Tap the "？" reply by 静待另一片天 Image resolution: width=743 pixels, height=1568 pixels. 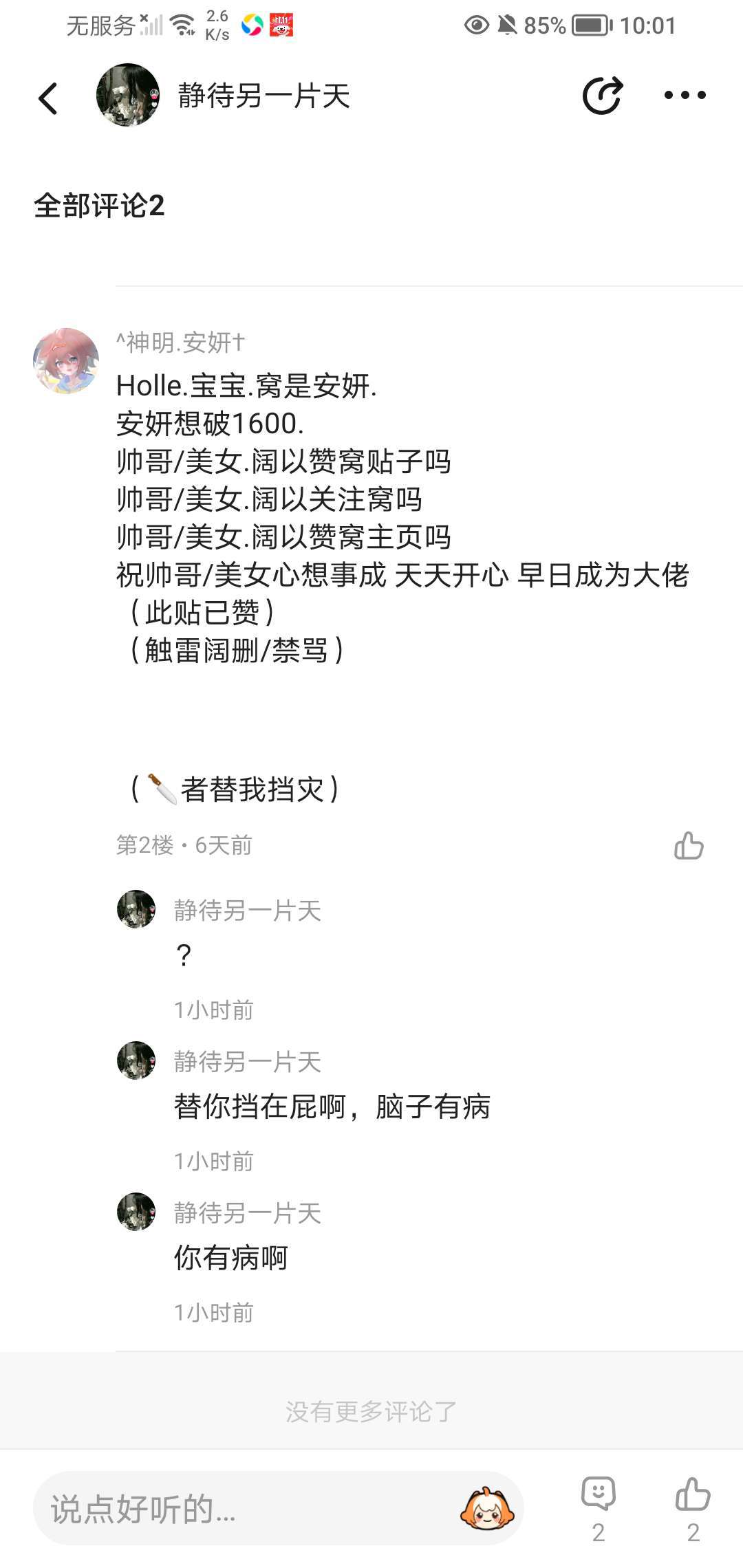(x=184, y=955)
